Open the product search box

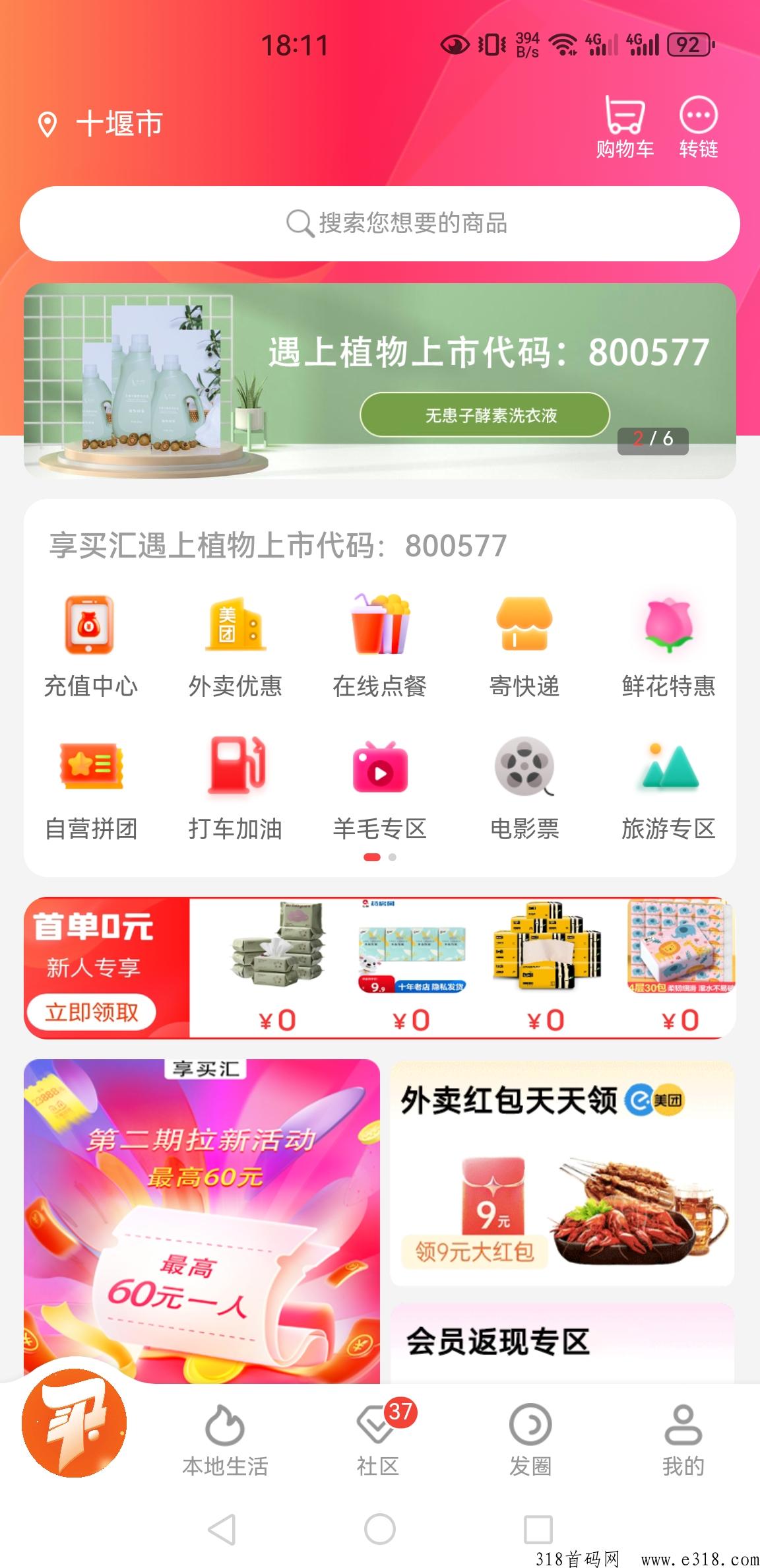(380, 224)
